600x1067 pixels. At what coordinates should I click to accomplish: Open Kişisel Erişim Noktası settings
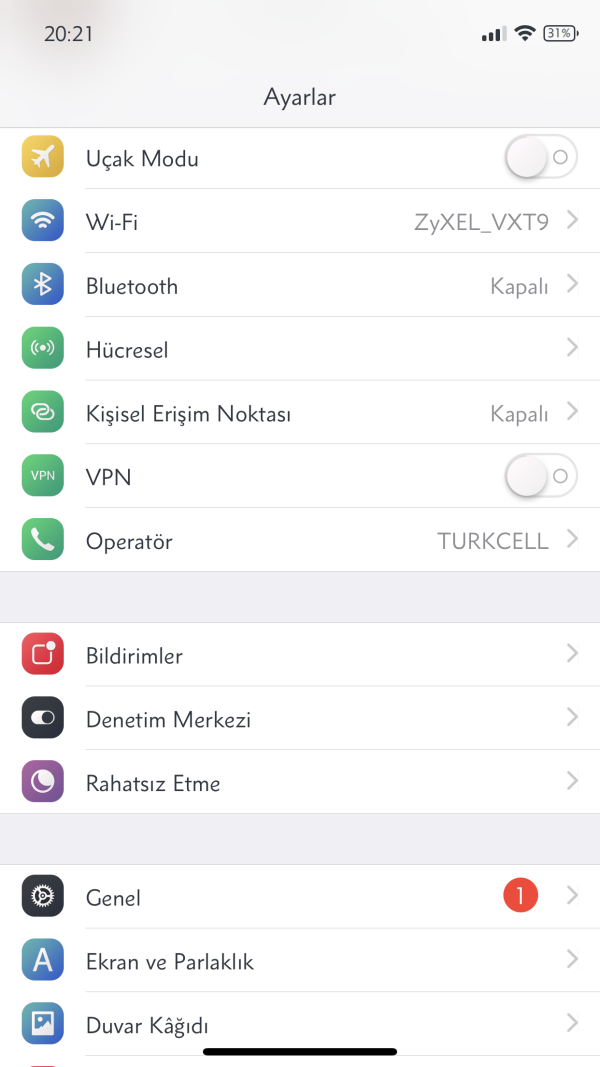pyautogui.click(x=300, y=414)
